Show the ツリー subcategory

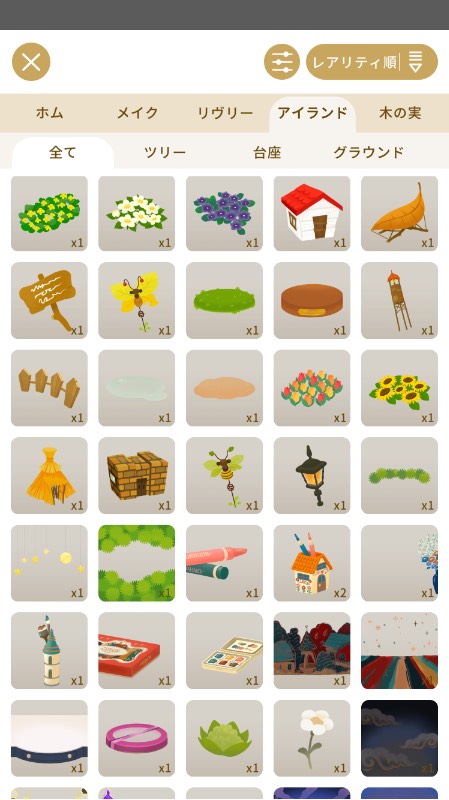point(165,152)
